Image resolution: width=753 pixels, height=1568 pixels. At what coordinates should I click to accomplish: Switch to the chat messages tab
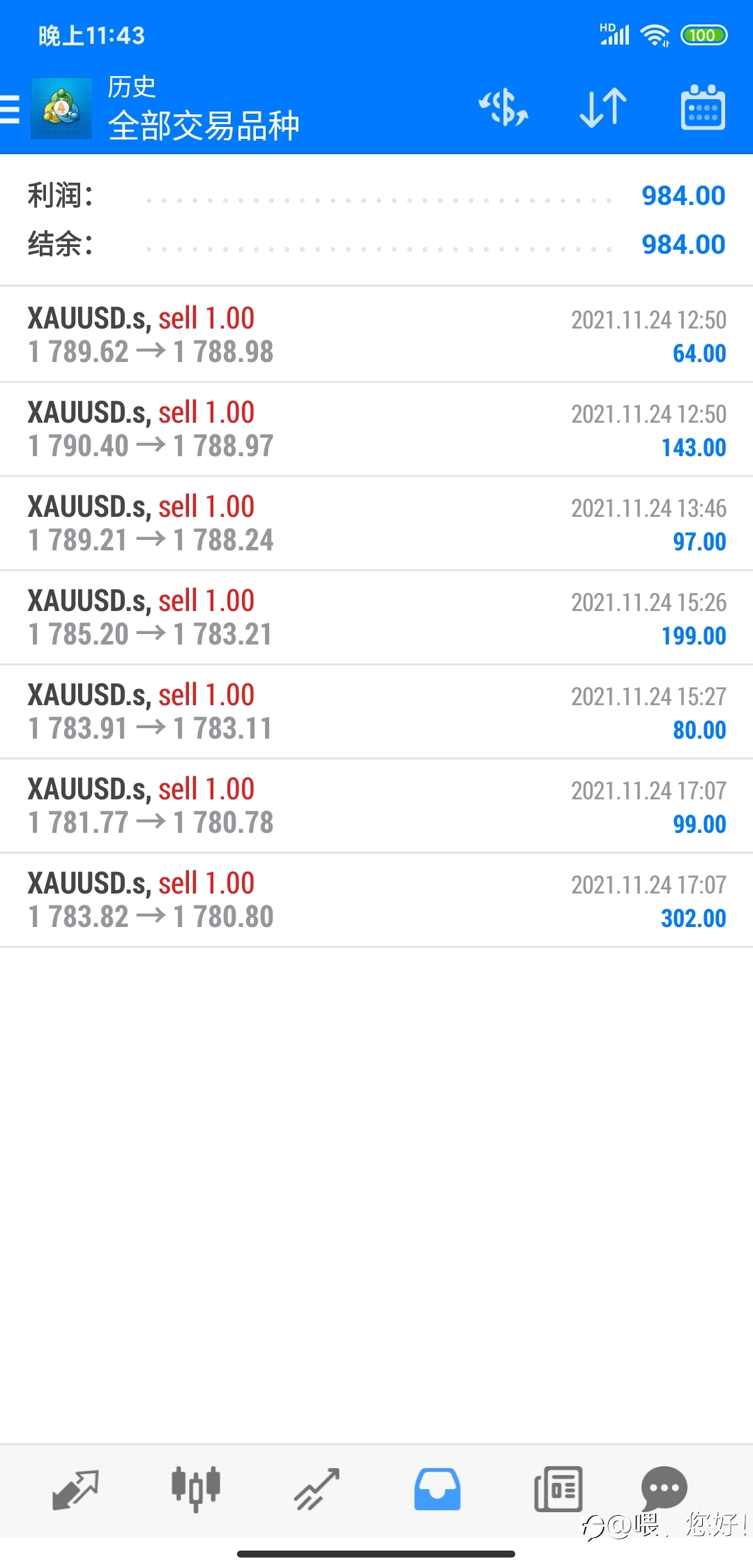pos(664,1488)
